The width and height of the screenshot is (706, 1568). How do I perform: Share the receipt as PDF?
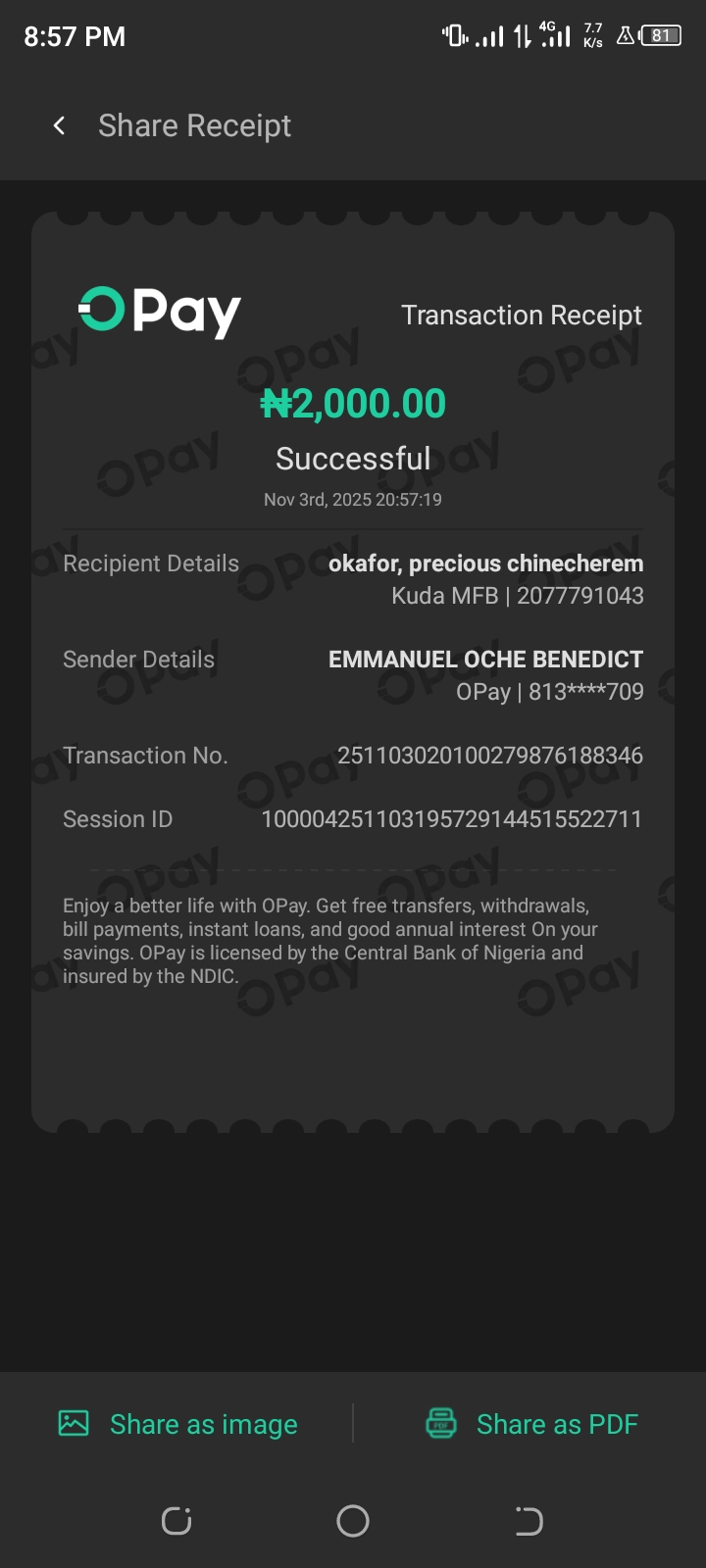pyautogui.click(x=531, y=1424)
